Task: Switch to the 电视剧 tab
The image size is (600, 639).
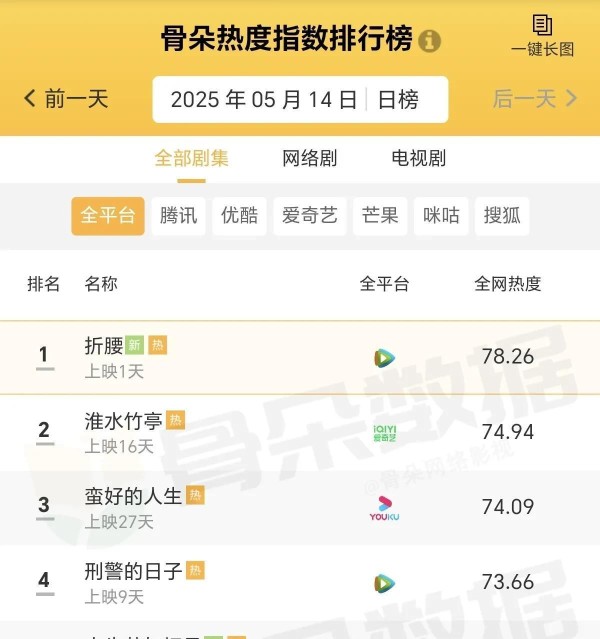Action: 418,158
